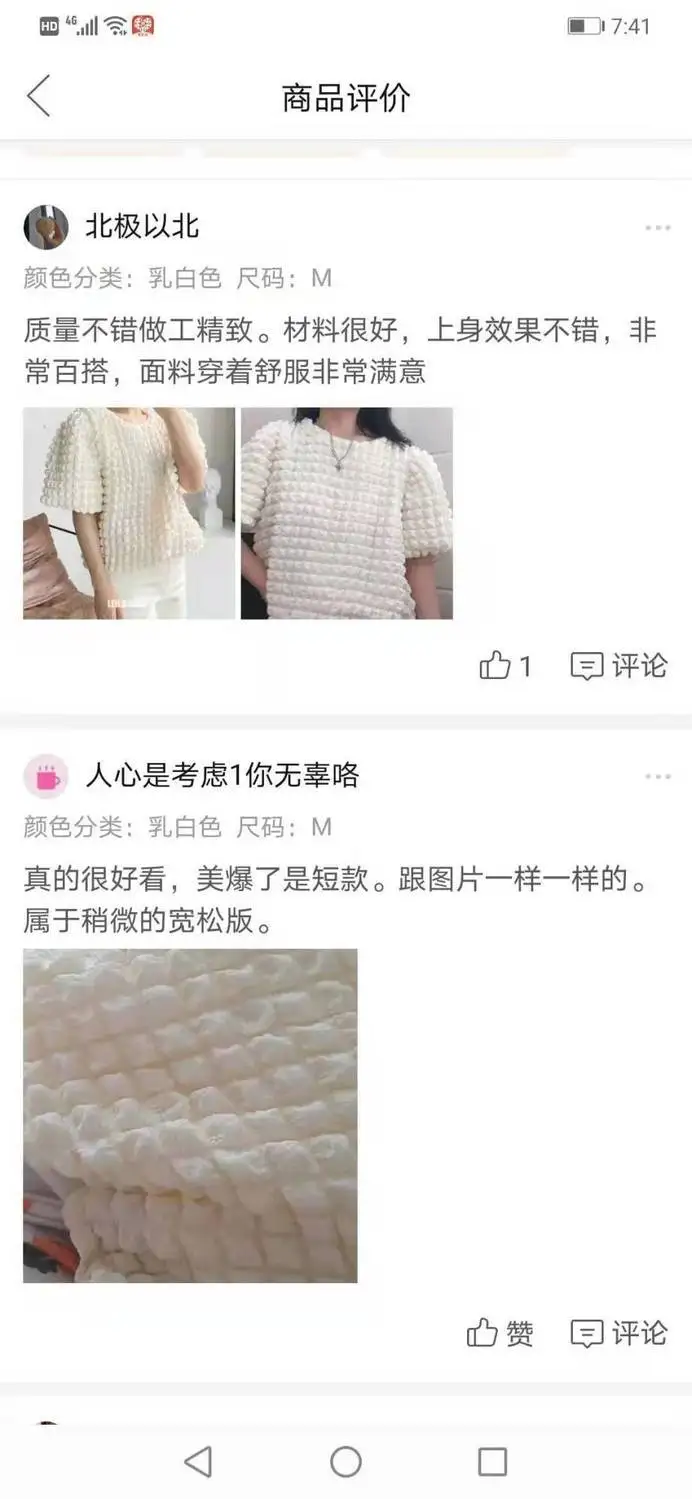The image size is (692, 1499).
Task: Open 人心是考虑1你无辜咯's profile avatar
Action: 46,776
